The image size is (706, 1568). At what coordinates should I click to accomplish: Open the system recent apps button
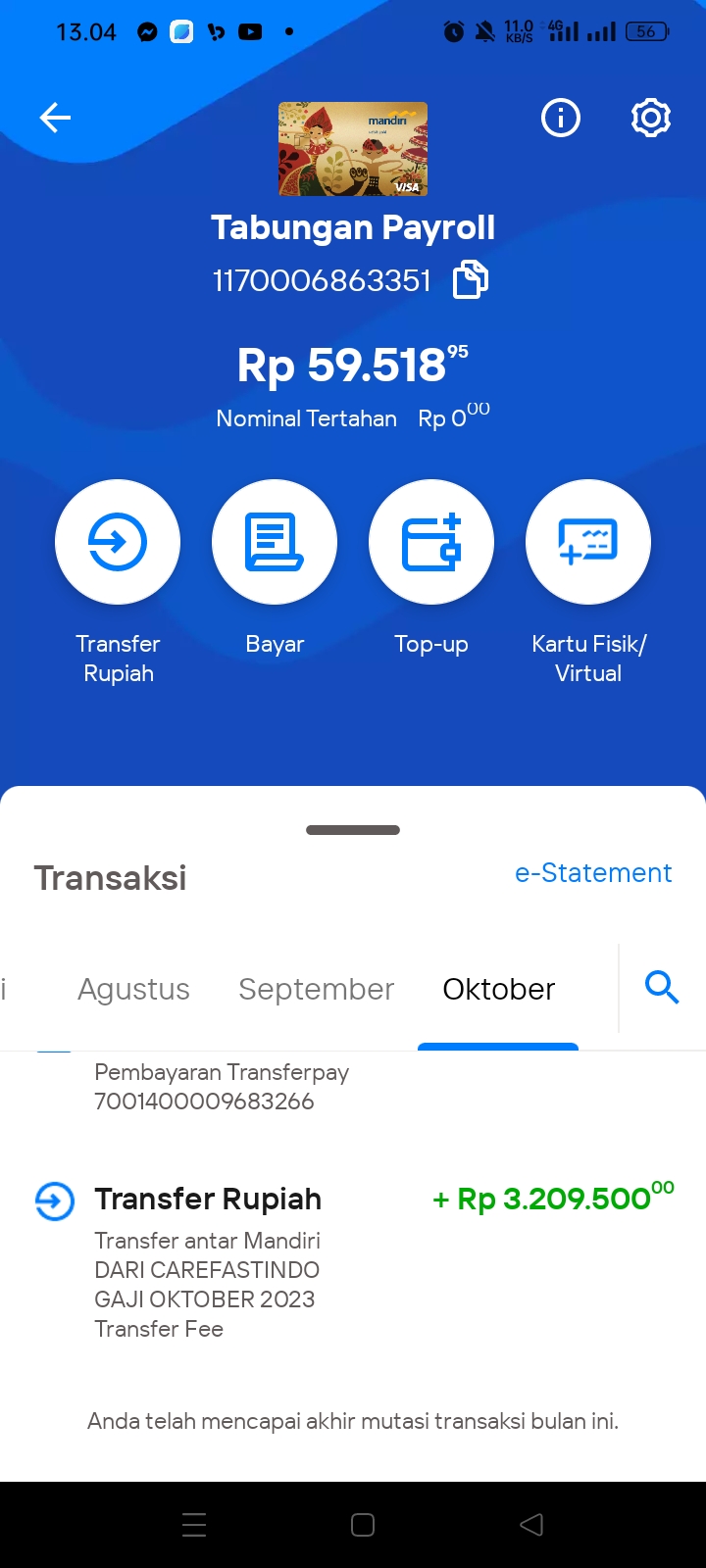[x=194, y=1525]
